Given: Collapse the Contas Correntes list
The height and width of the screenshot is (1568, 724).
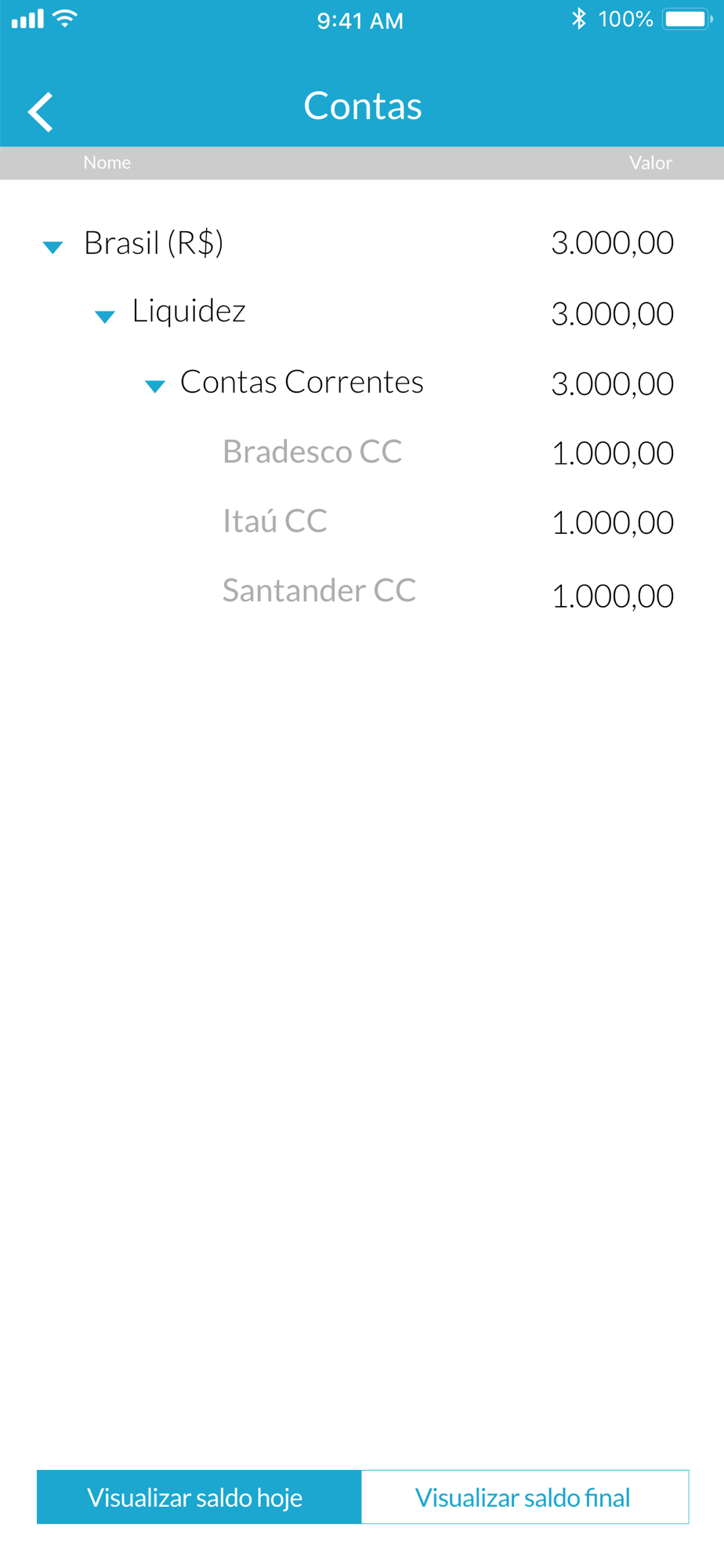Looking at the screenshot, I should 155,386.
